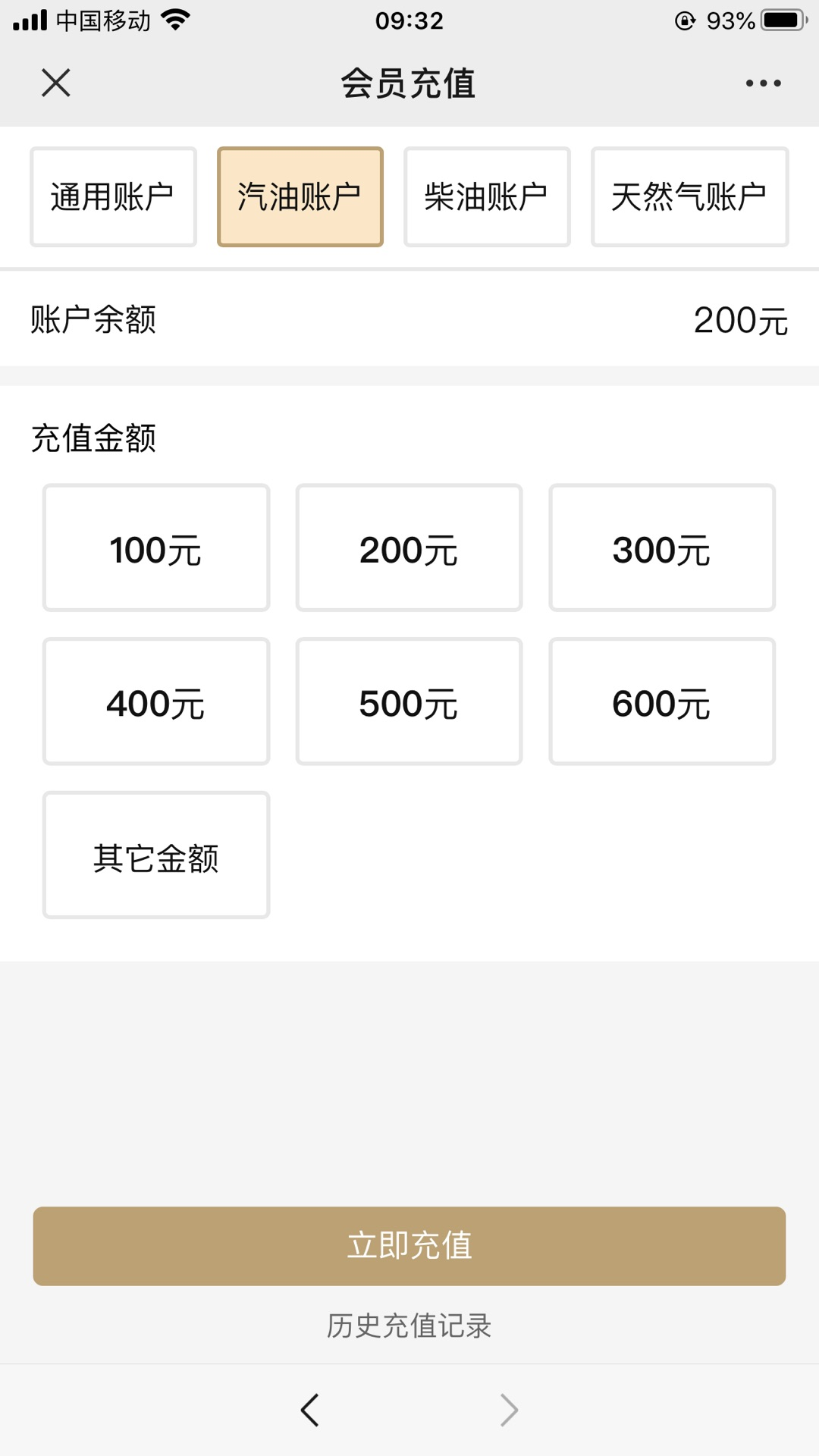
Task: Choose the 其它金额 custom amount option
Action: (x=156, y=855)
